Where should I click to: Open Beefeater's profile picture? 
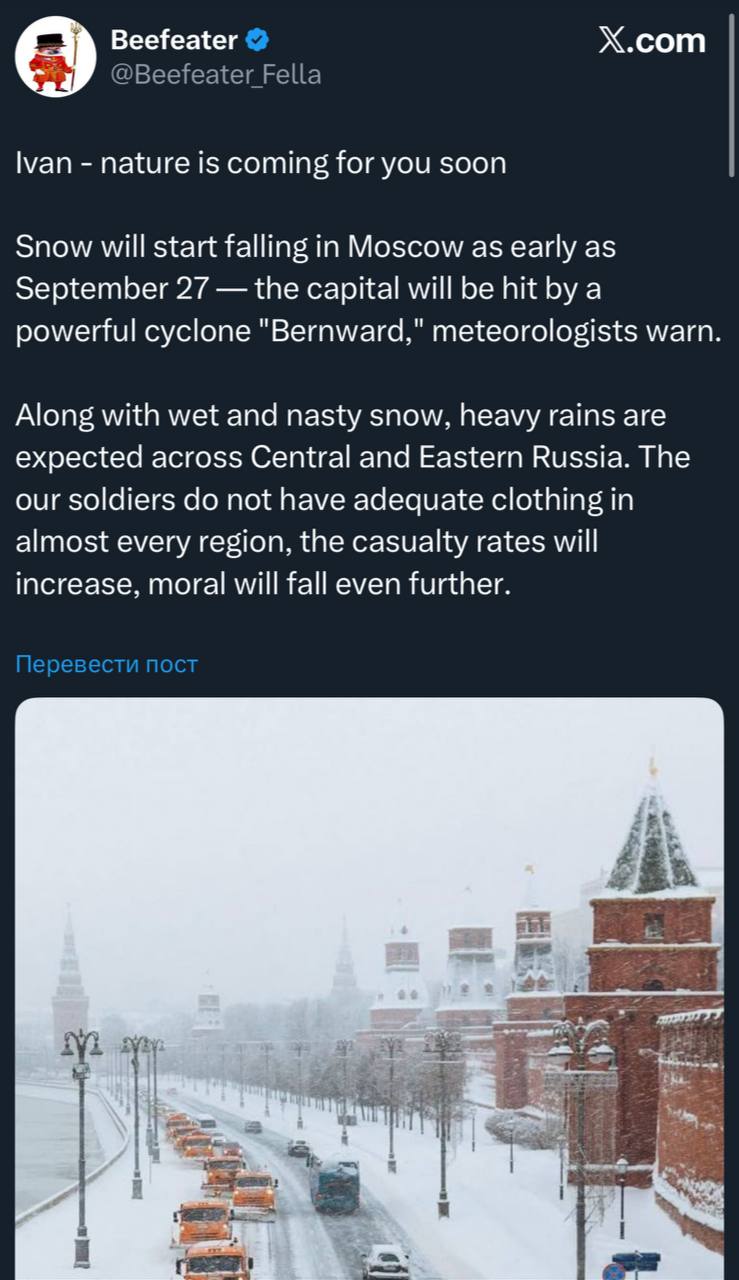[x=55, y=56]
